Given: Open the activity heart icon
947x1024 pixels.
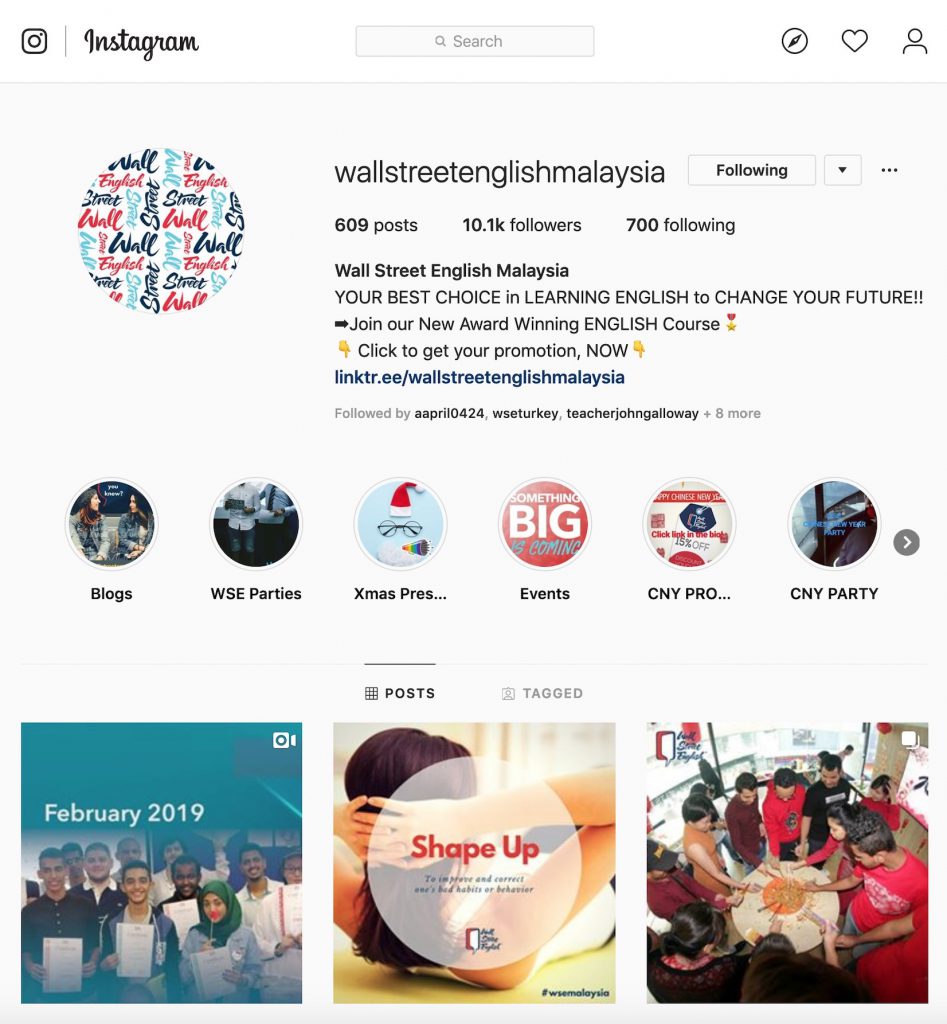Looking at the screenshot, I should pyautogui.click(x=854, y=41).
